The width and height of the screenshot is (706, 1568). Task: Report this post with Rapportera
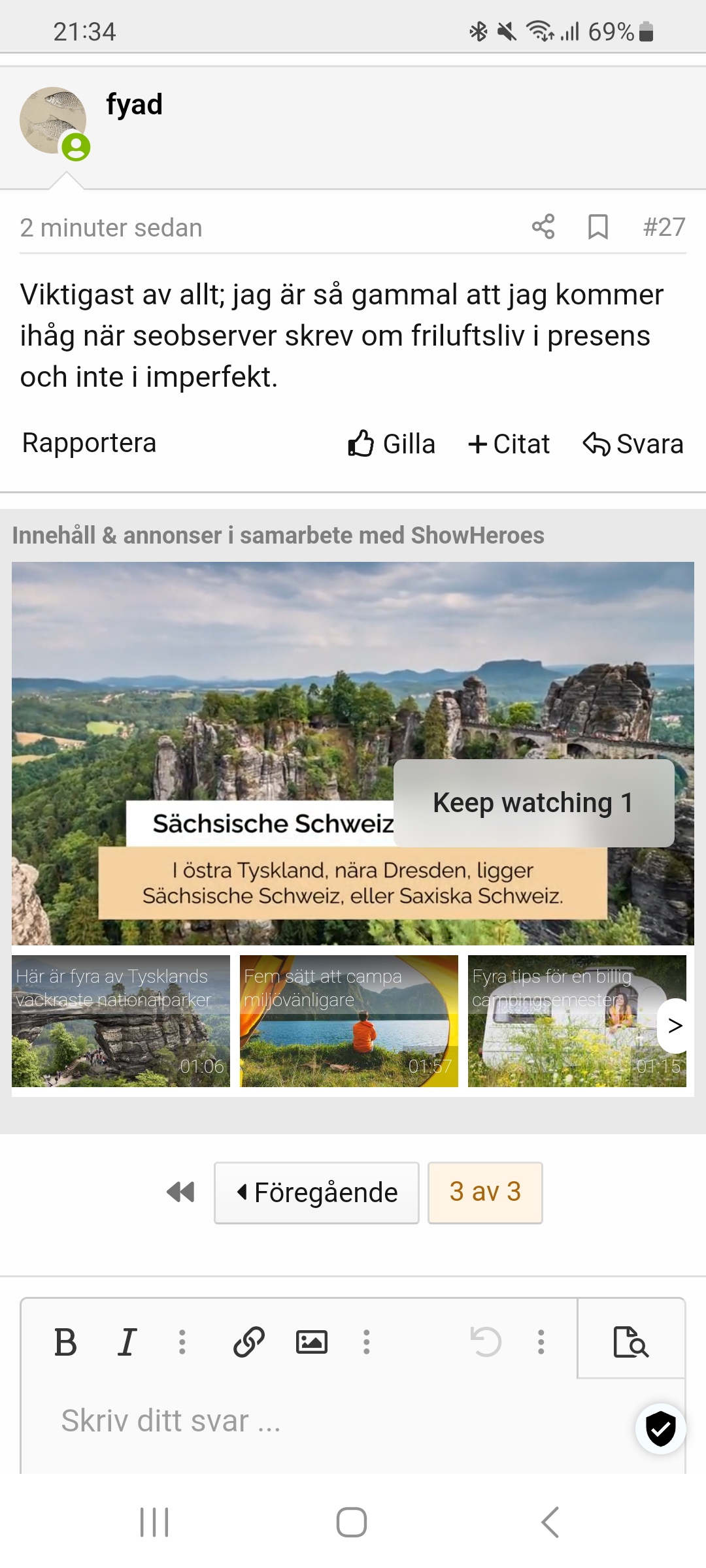tap(90, 443)
